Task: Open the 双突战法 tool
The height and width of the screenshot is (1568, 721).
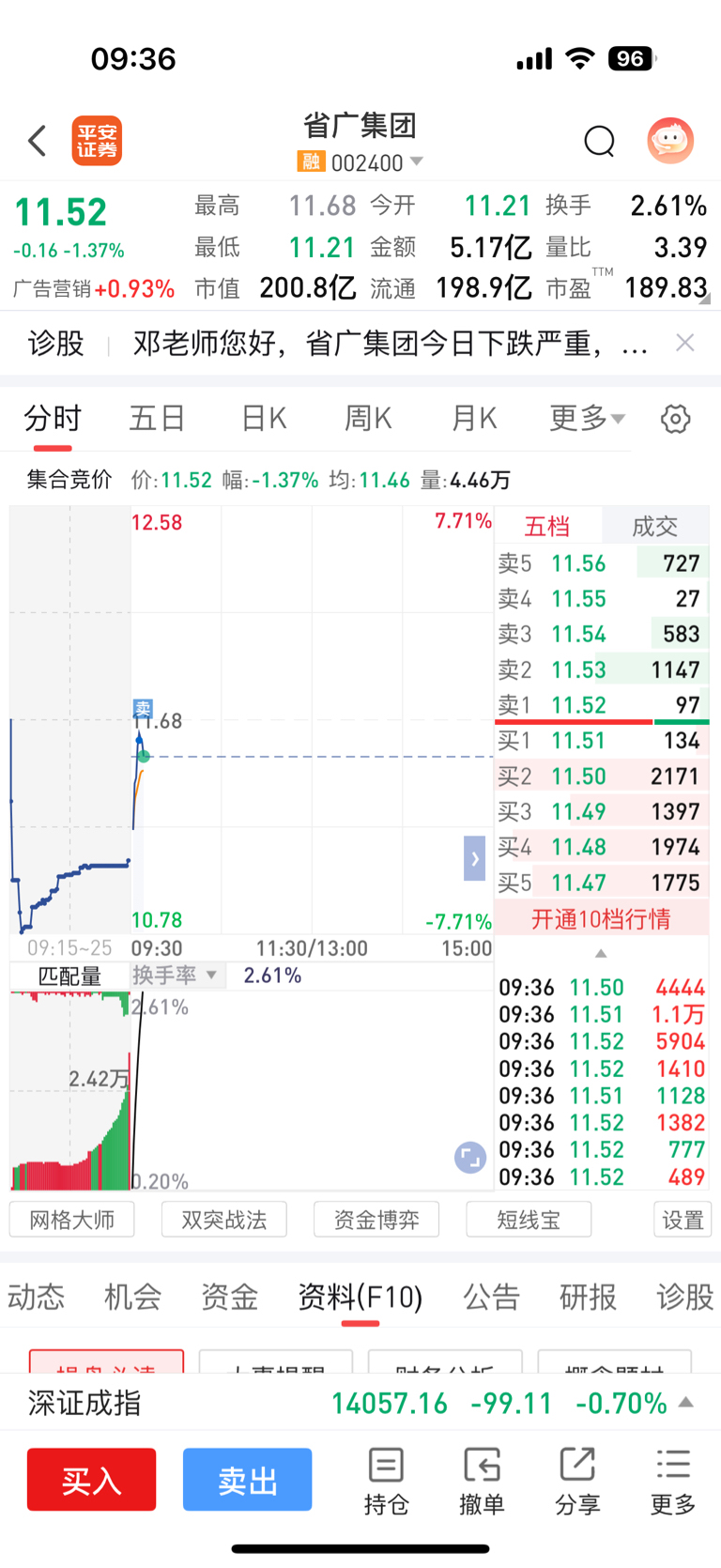Action: [x=224, y=1220]
